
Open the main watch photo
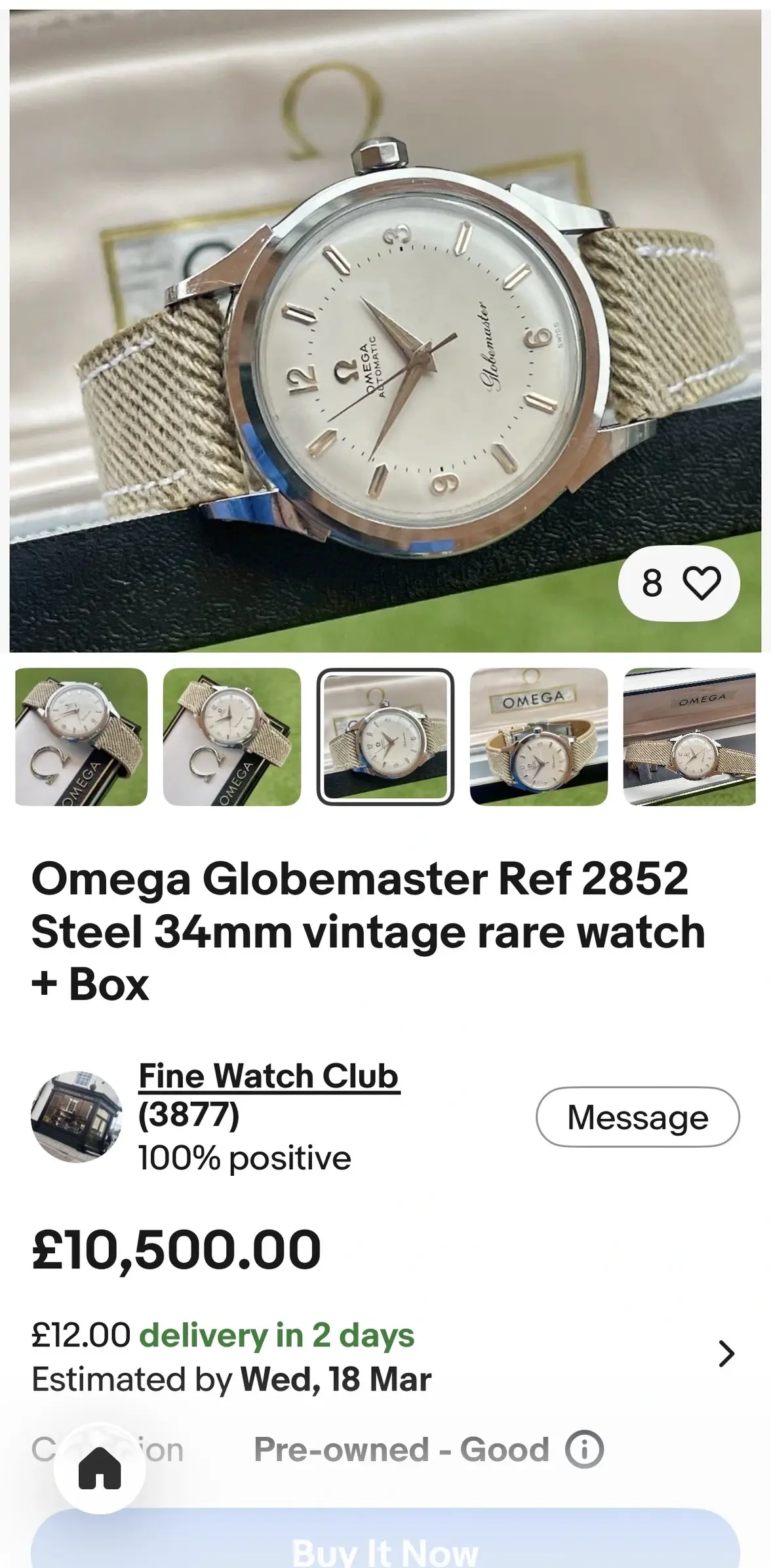(x=385, y=328)
